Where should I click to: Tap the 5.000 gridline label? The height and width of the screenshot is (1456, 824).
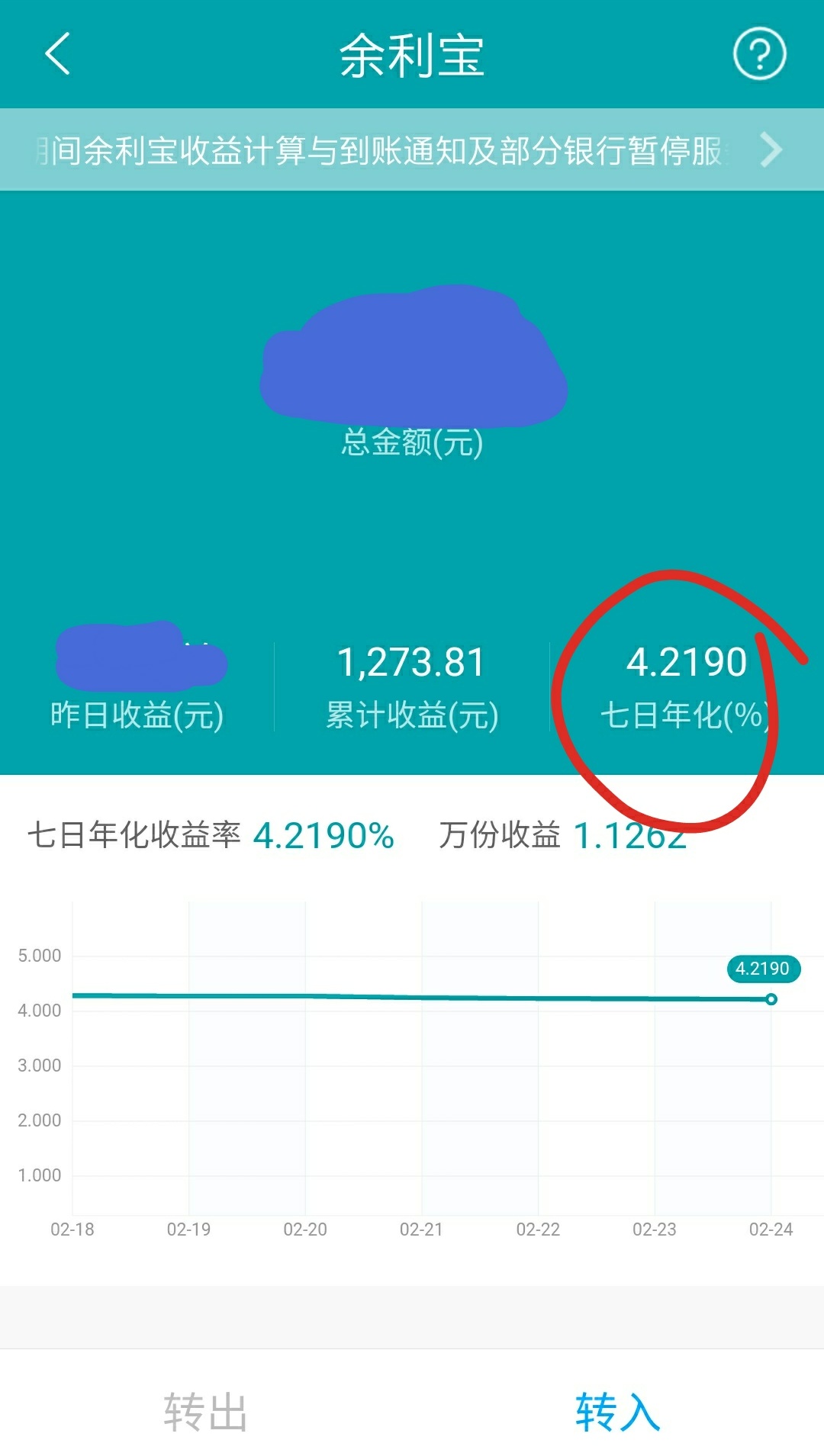(x=40, y=955)
